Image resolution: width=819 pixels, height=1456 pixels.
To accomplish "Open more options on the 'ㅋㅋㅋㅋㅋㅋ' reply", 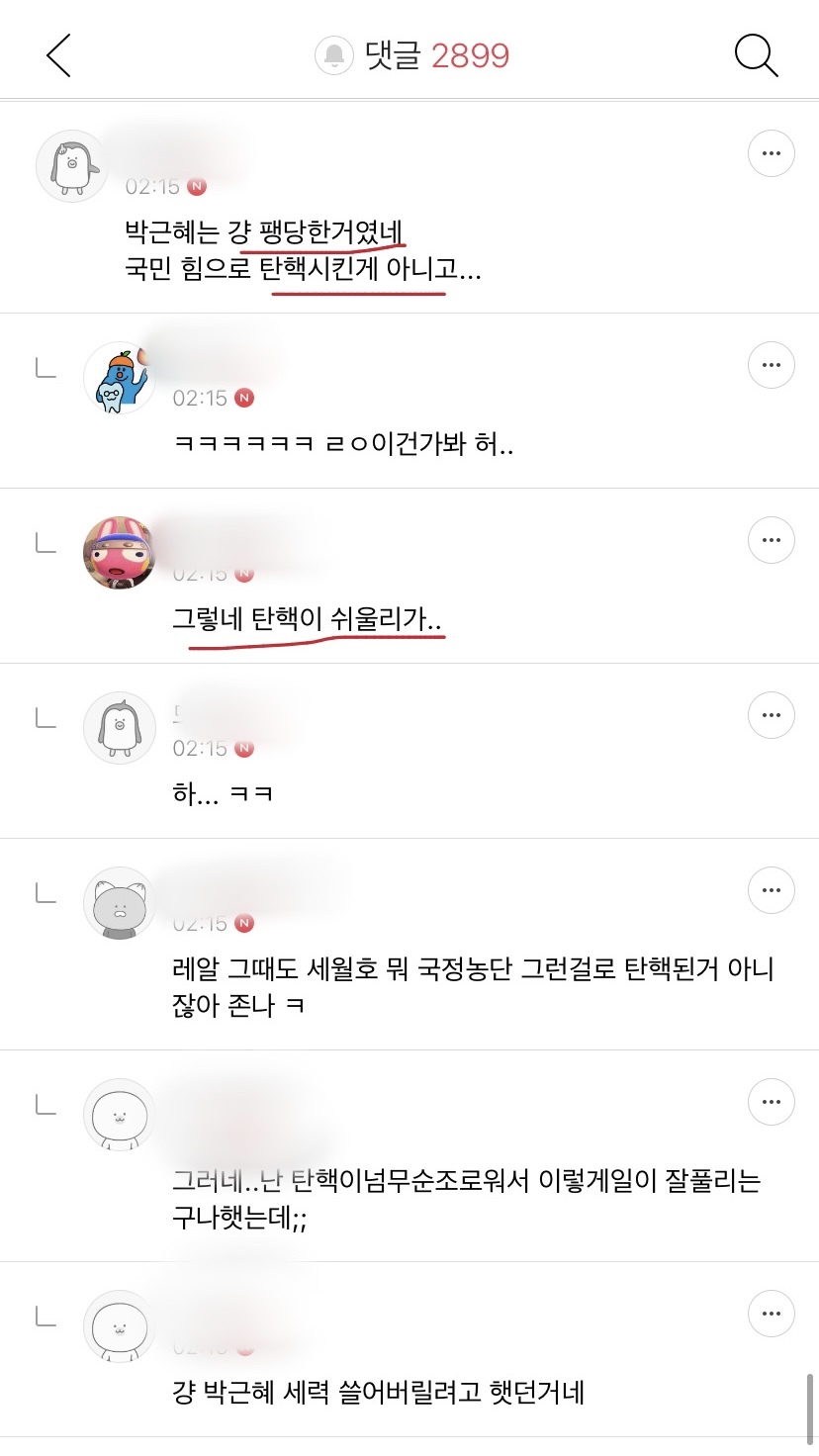I will [772, 365].
